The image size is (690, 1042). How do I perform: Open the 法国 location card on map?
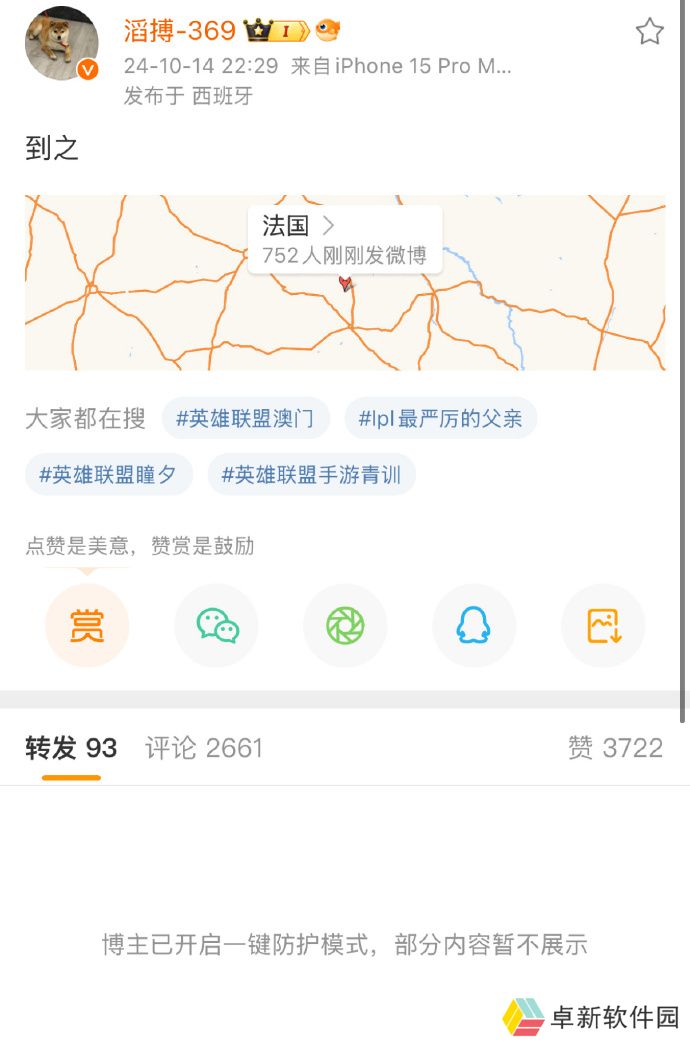[x=344, y=239]
